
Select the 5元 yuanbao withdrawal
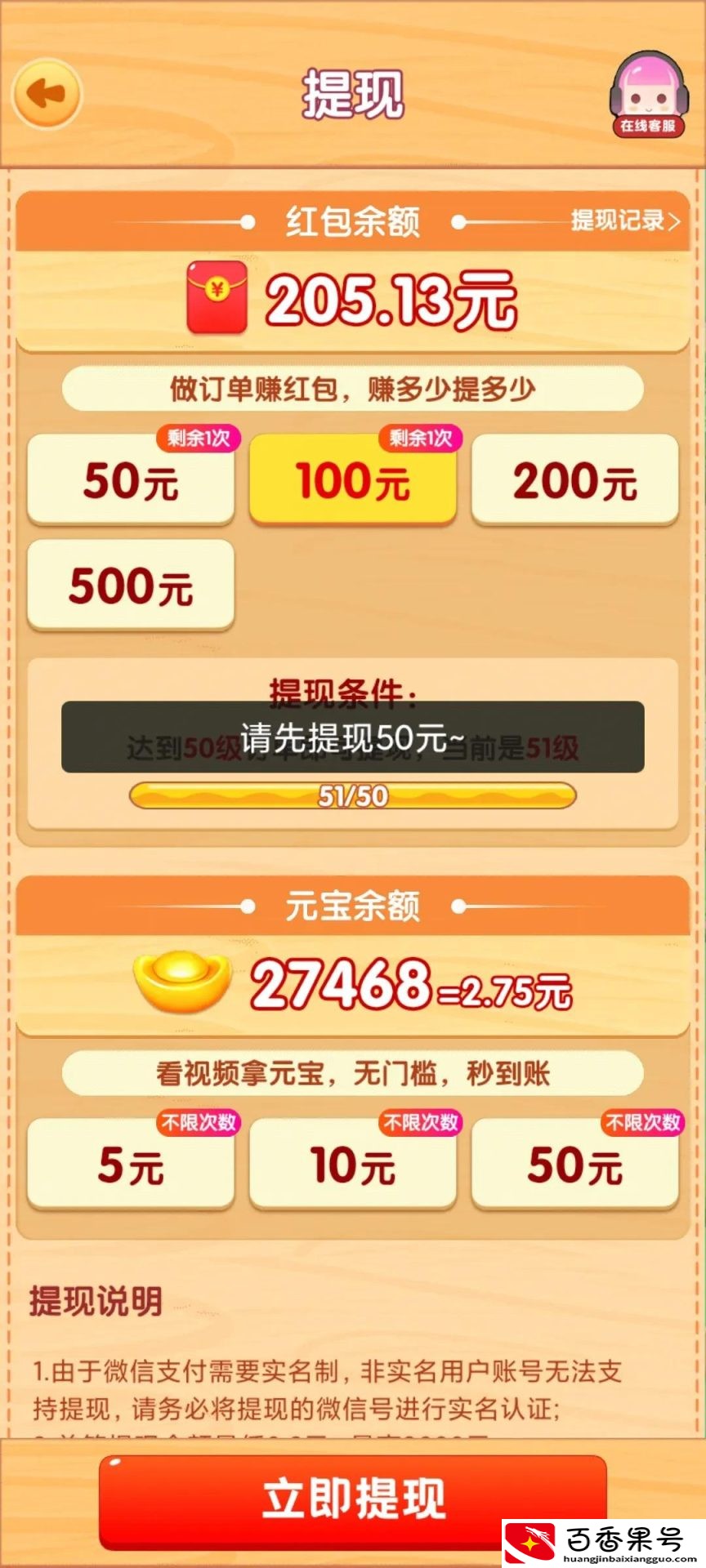pyautogui.click(x=131, y=1165)
